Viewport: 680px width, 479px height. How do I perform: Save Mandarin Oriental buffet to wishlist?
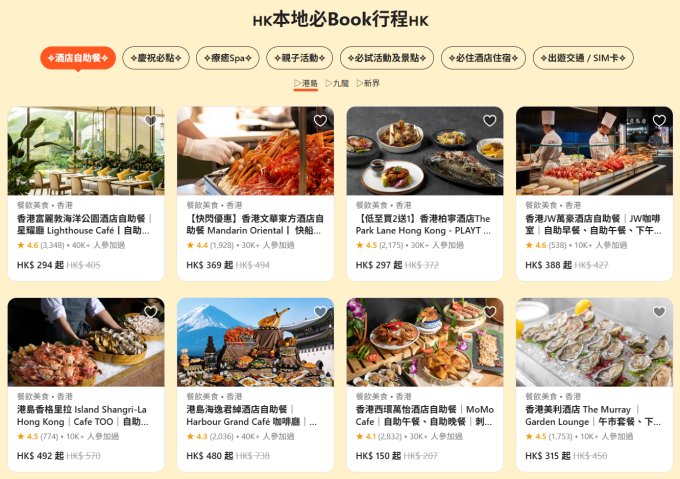coord(320,121)
